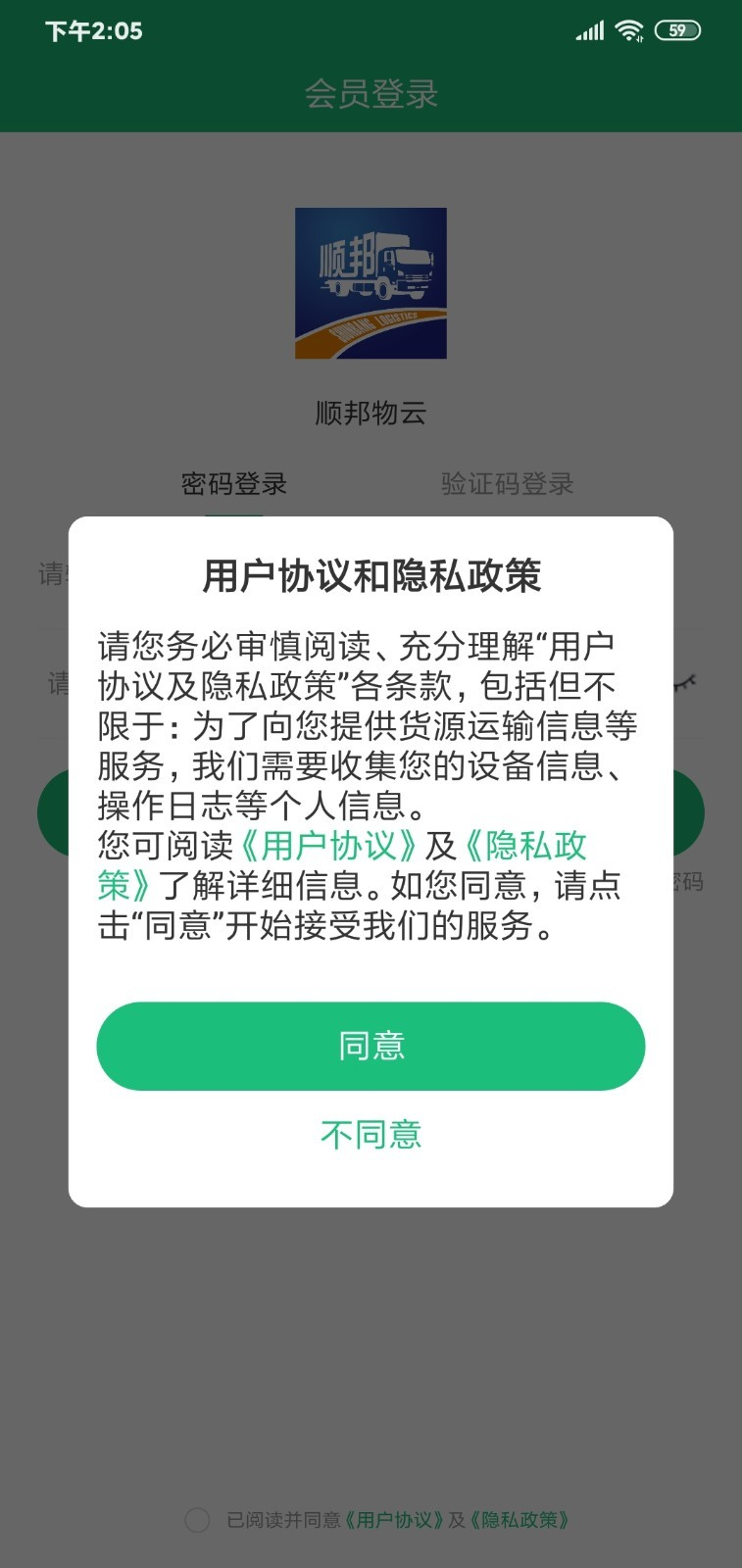The height and width of the screenshot is (1568, 742).
Task: Tap the 用户协议和隐私政策 dialog title
Action: click(371, 574)
